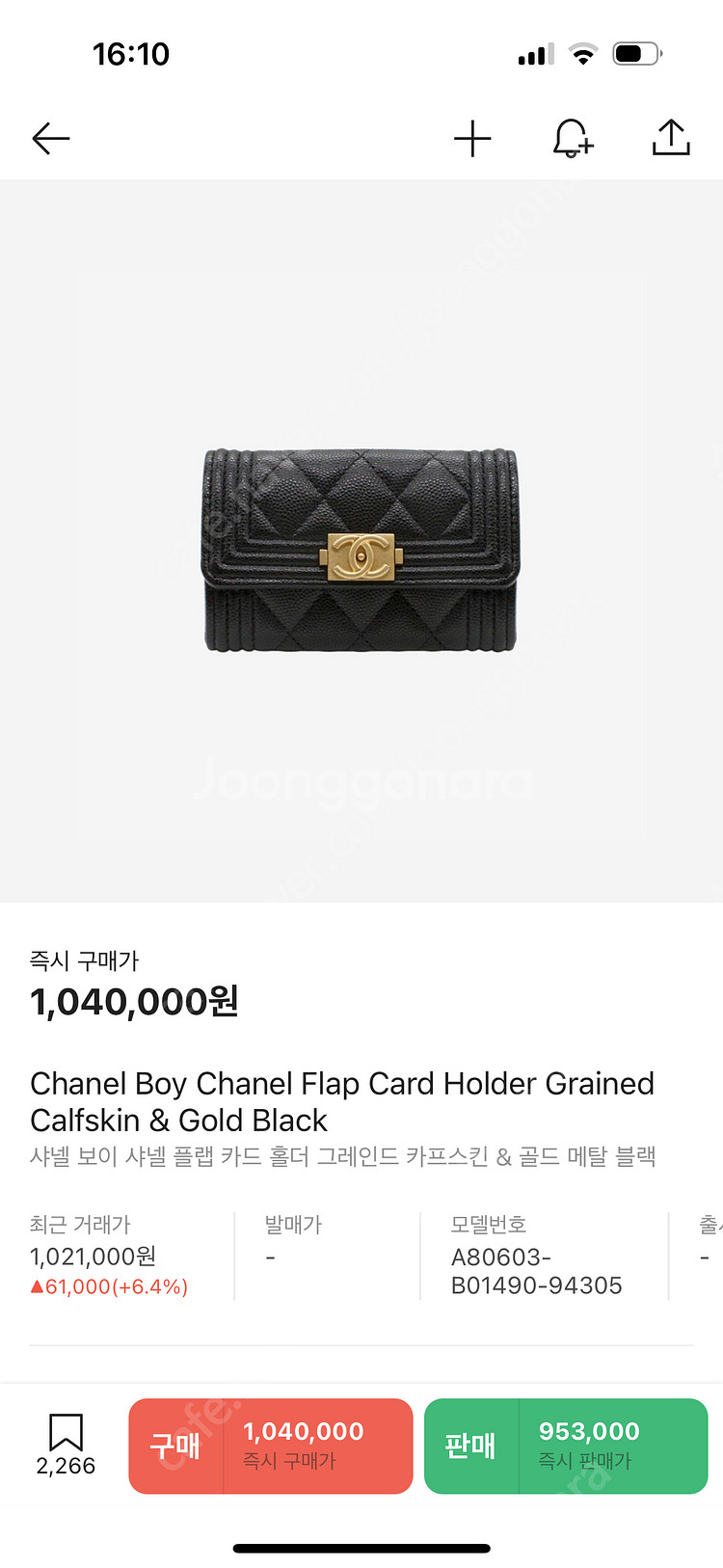Open the Chanel card holder product image

(x=361, y=550)
